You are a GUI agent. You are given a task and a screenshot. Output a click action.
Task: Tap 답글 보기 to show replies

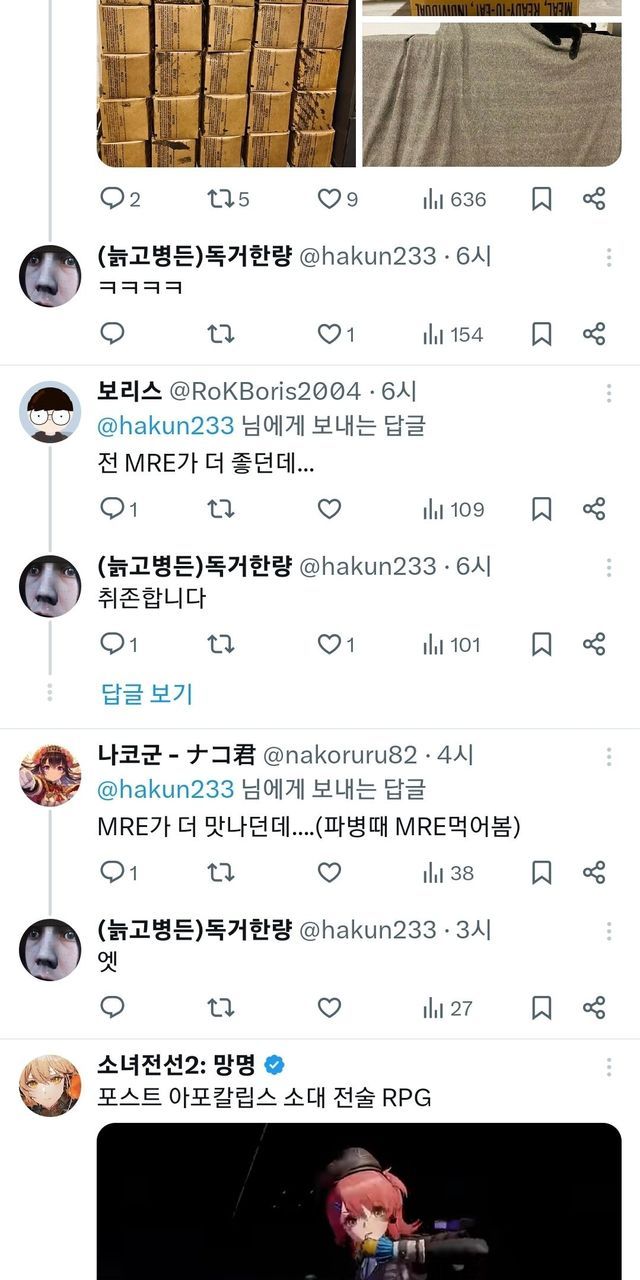tap(147, 693)
